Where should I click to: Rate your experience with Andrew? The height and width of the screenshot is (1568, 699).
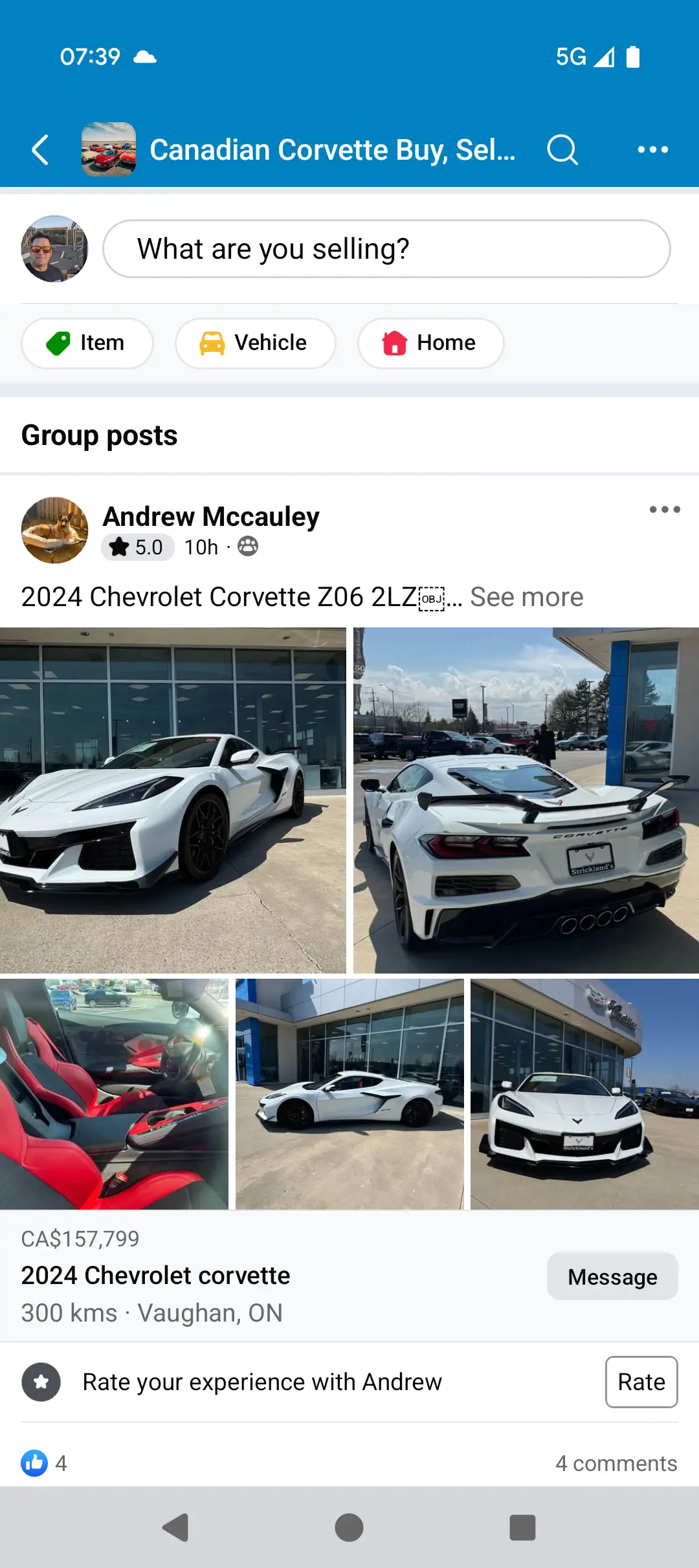[641, 1382]
